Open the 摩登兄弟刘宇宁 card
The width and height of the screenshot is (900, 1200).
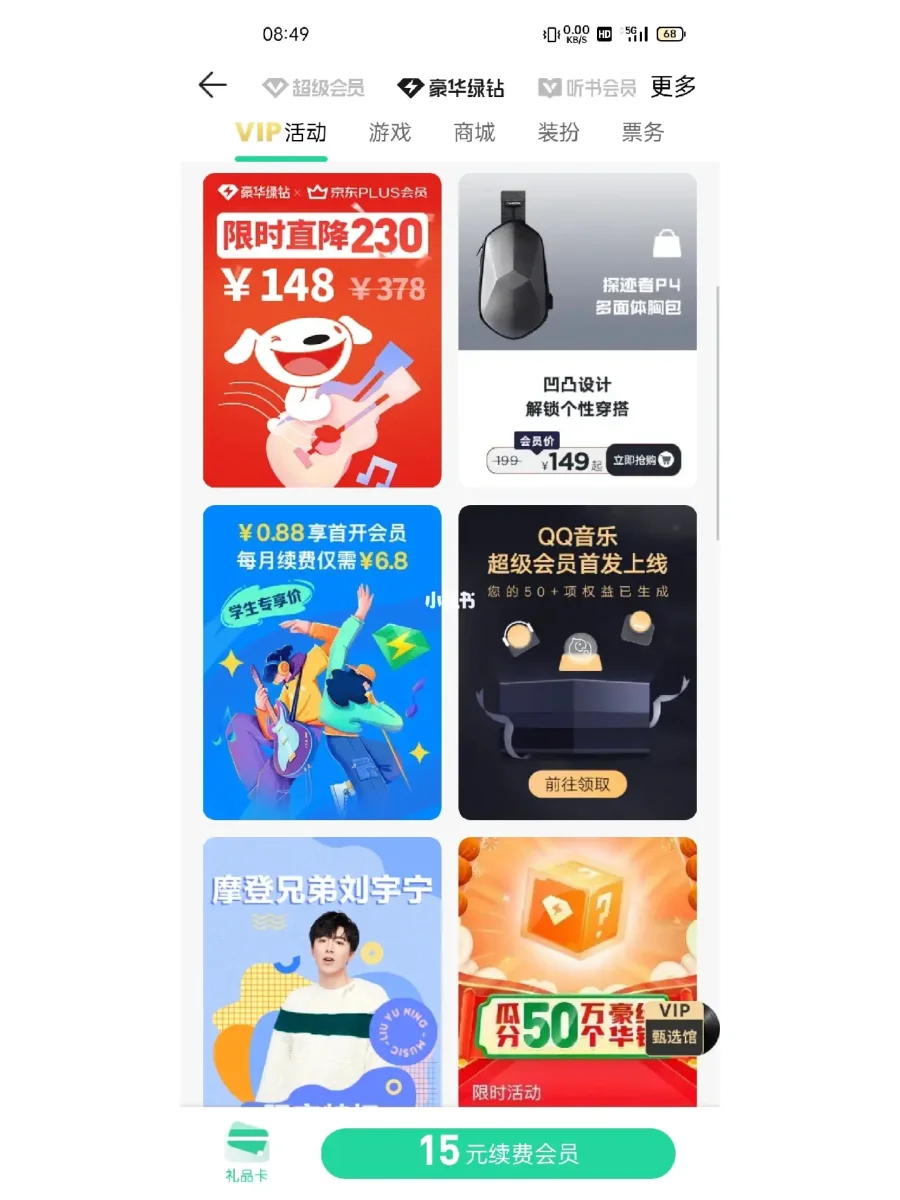pyautogui.click(x=322, y=970)
